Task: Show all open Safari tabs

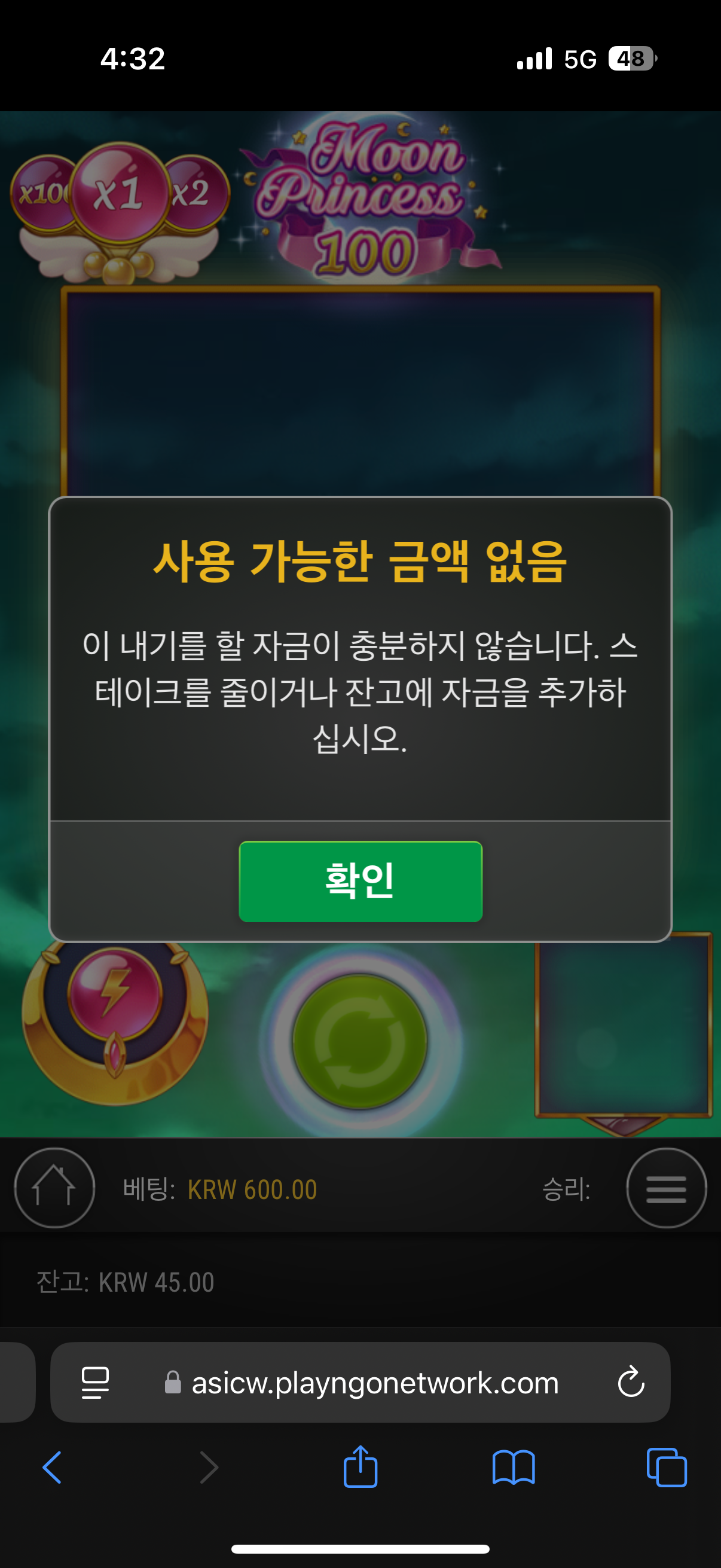Action: 667,1467
